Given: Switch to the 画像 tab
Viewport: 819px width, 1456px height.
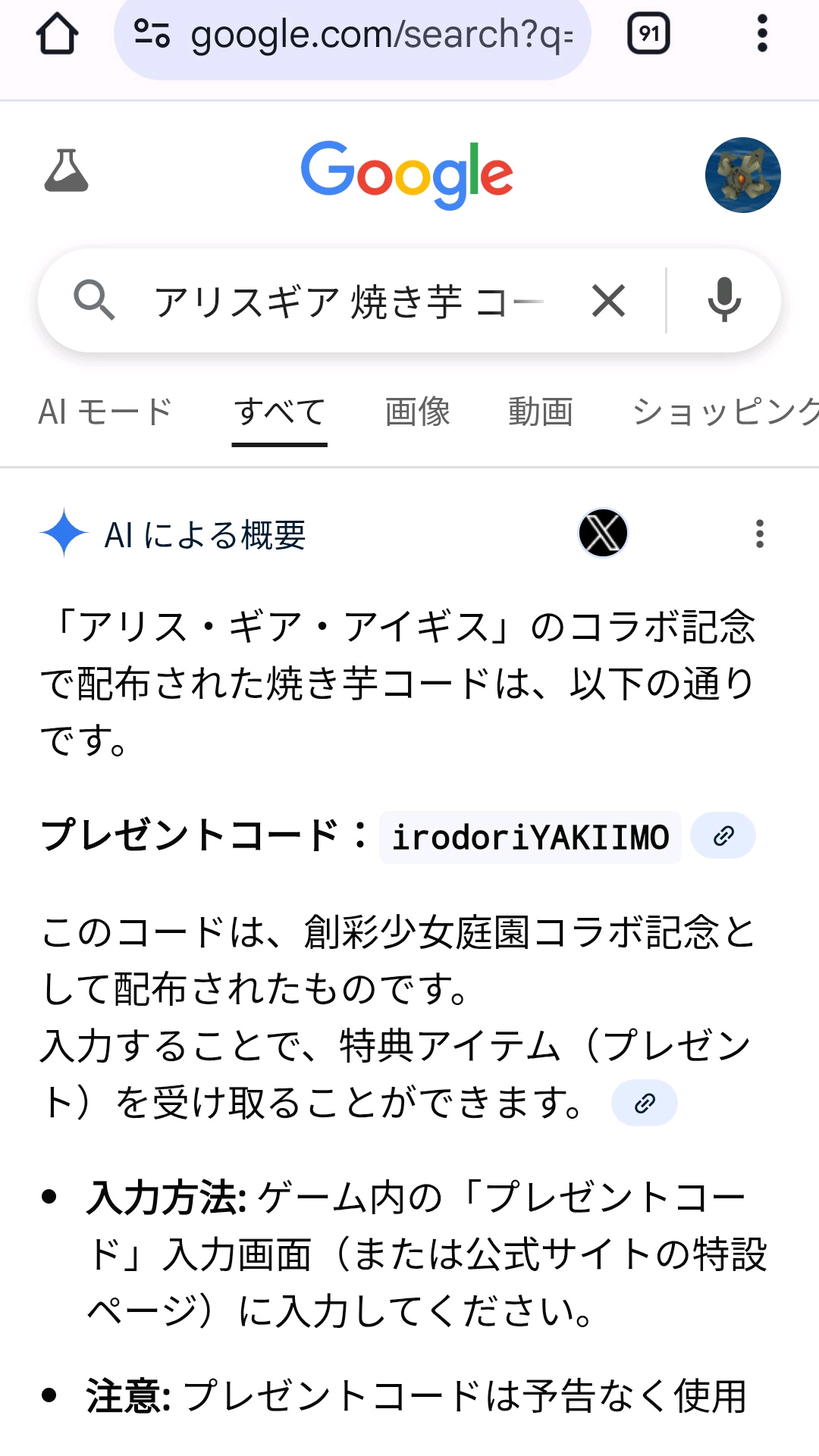Looking at the screenshot, I should click(x=417, y=412).
